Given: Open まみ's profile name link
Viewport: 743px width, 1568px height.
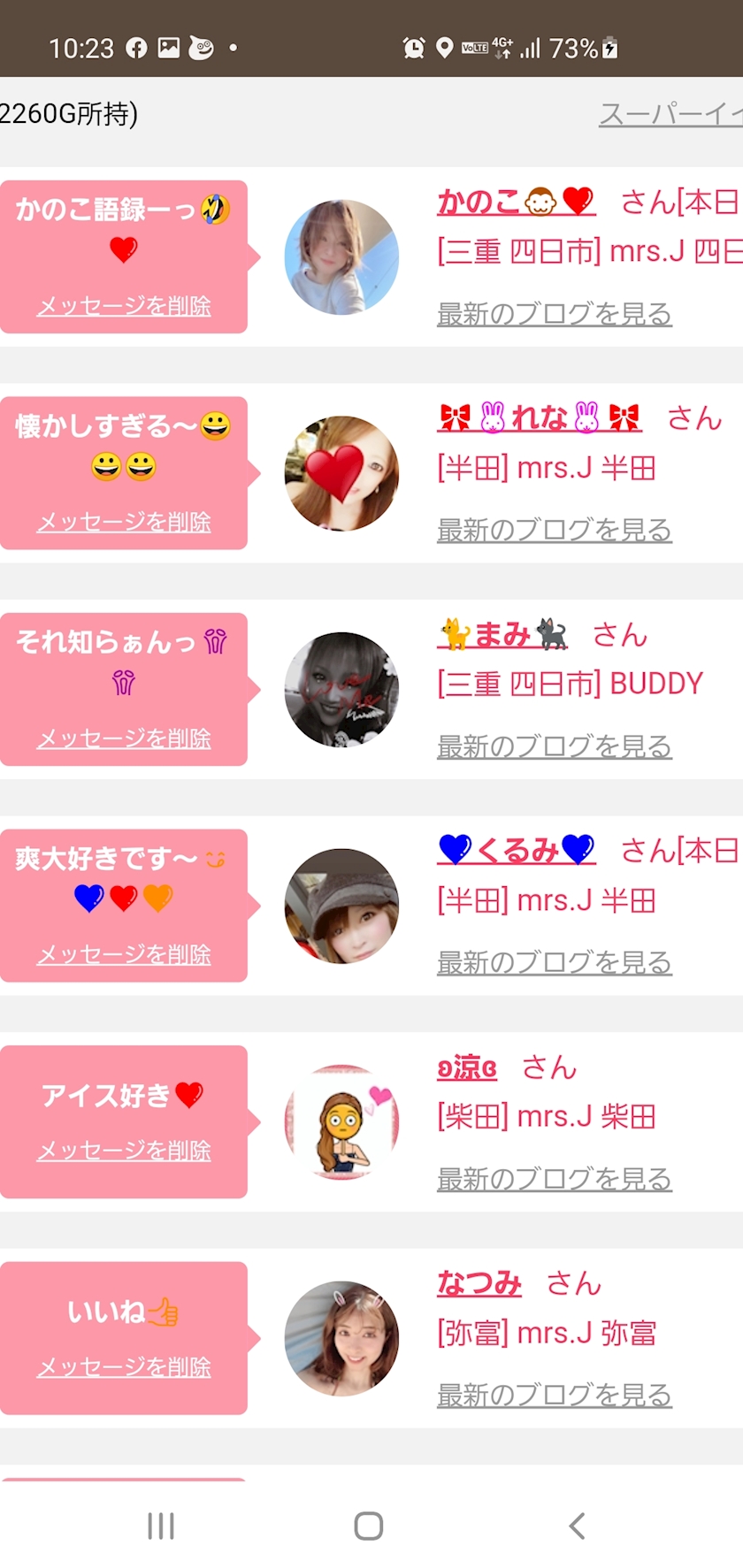Looking at the screenshot, I should point(502,634).
